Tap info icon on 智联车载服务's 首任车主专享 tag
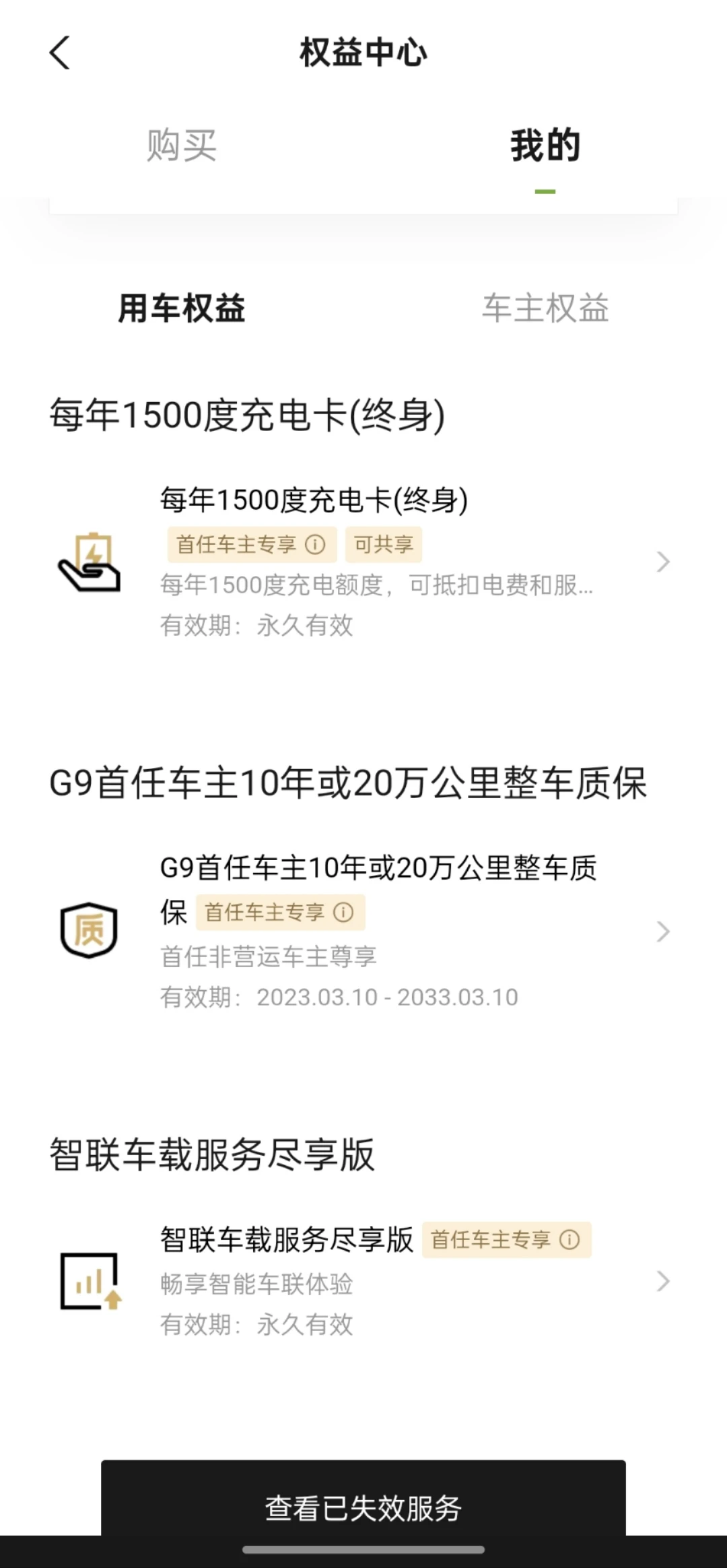The image size is (727, 1568). pyautogui.click(x=569, y=1239)
